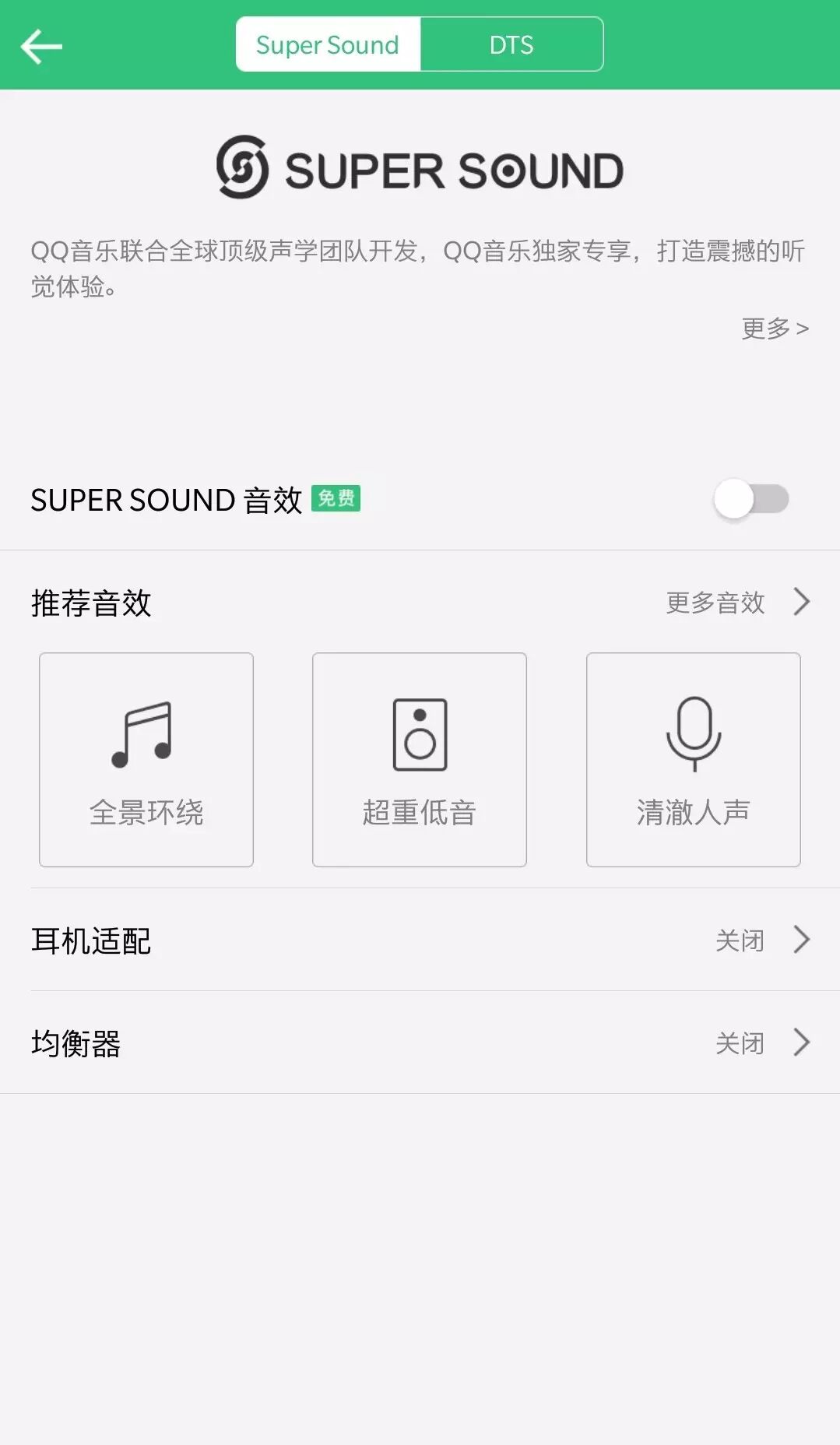Open 耳机适配 settings
Image resolution: width=840 pixels, height=1445 pixels.
click(420, 940)
